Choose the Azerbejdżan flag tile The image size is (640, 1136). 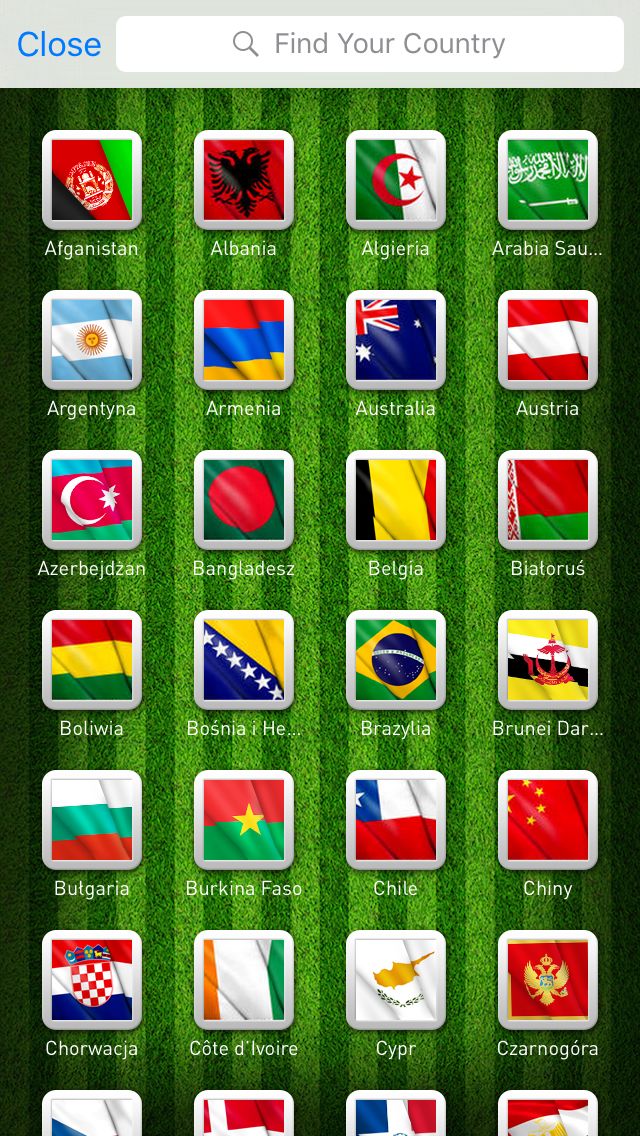pos(92,500)
